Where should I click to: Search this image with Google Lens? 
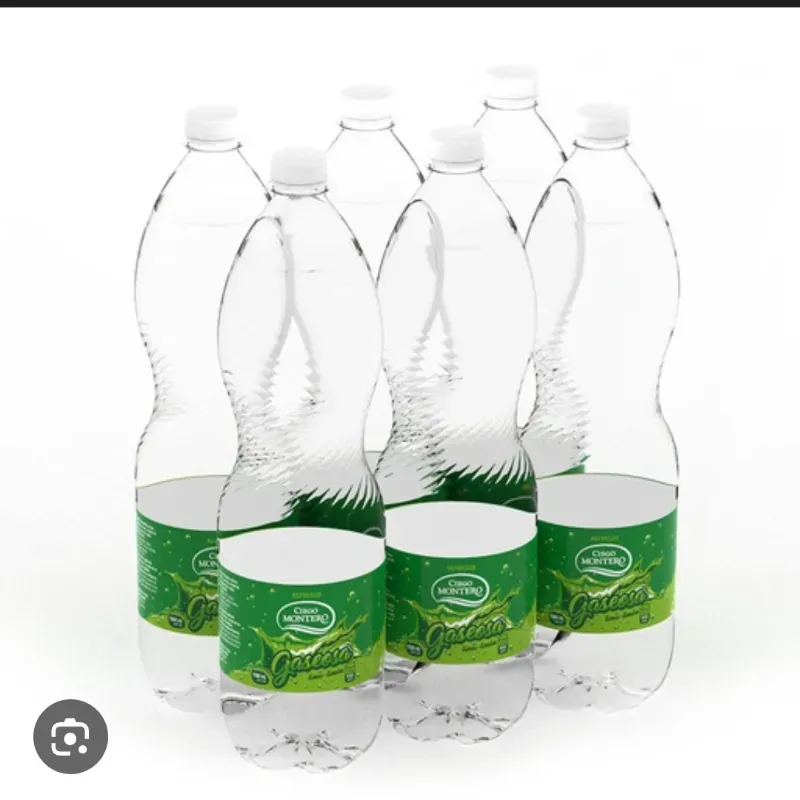(x=70, y=736)
